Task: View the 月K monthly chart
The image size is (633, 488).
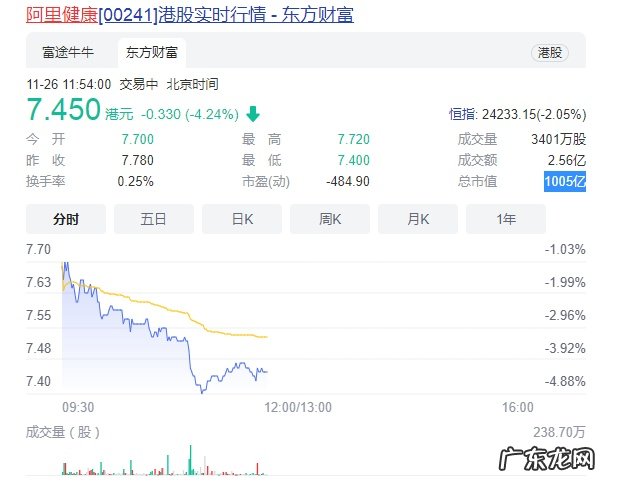Action: [418, 218]
